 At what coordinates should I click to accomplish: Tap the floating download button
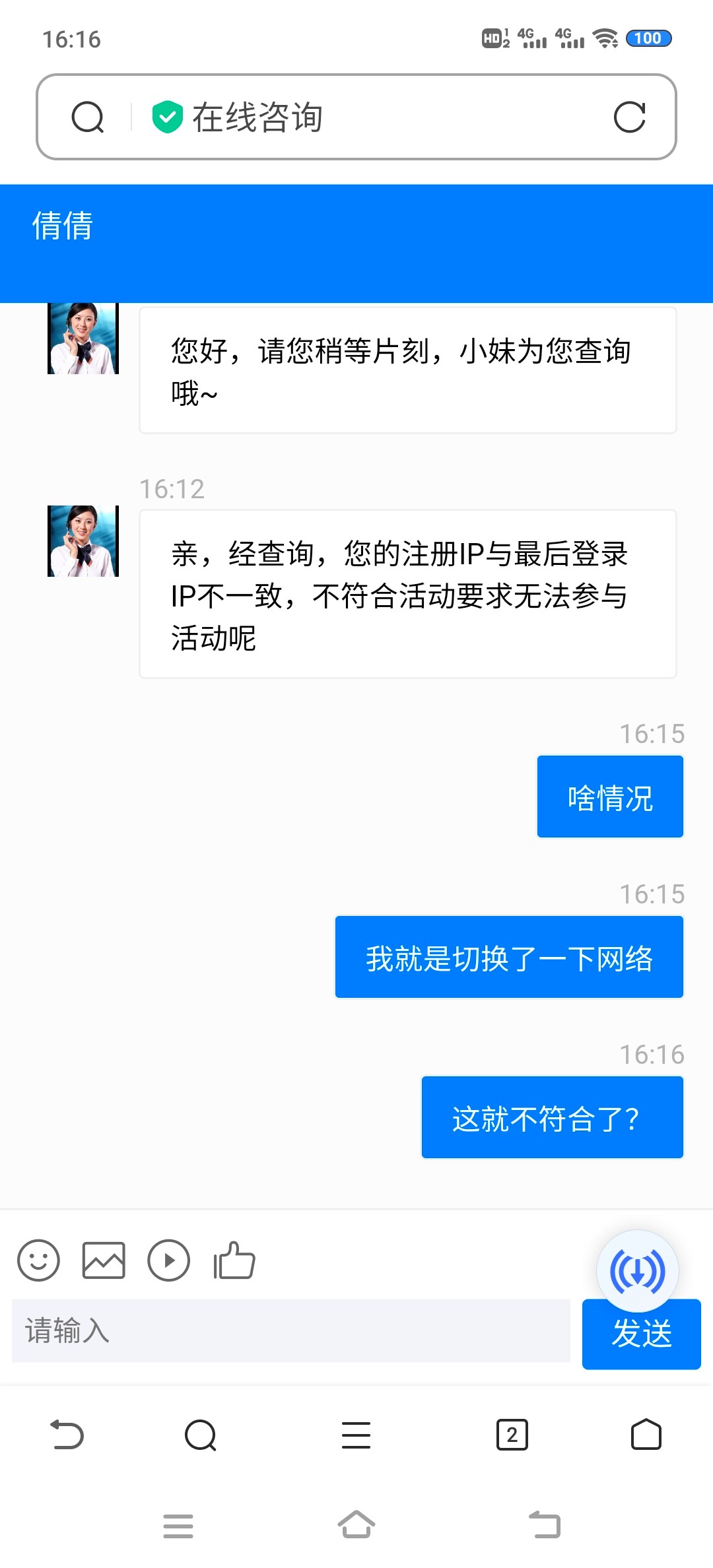(x=637, y=1271)
